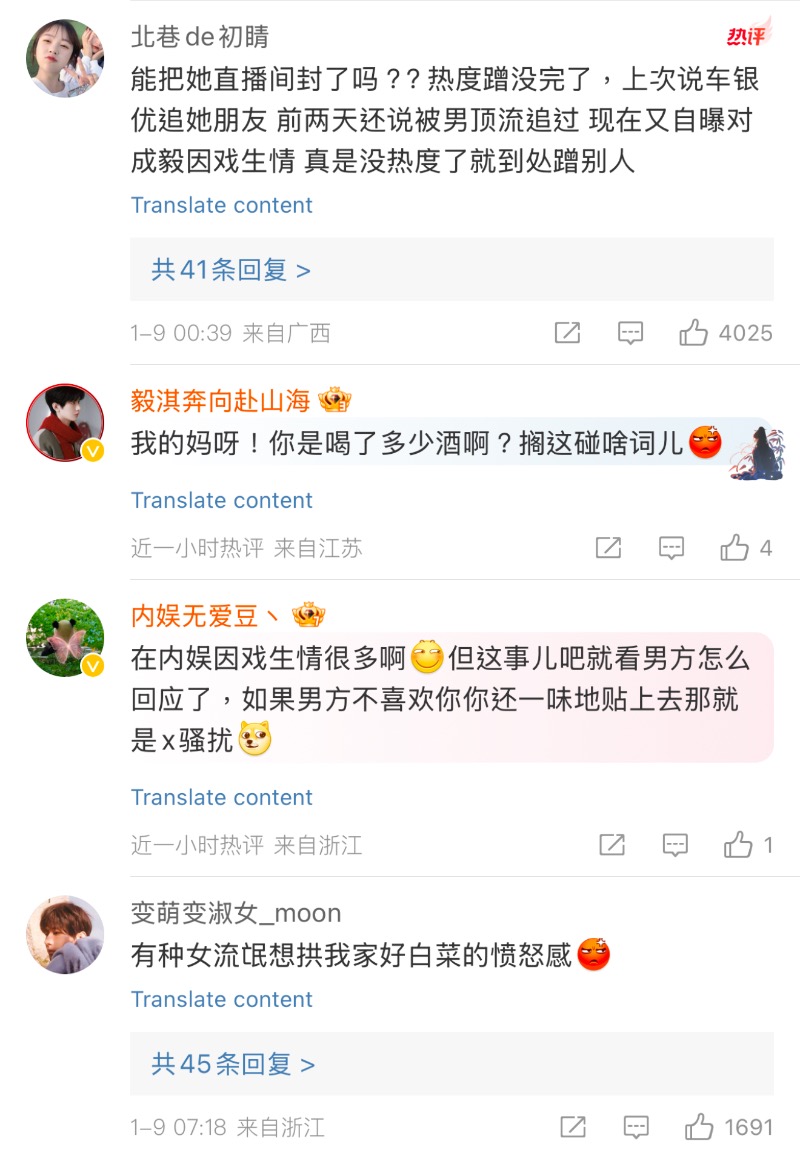Reply to the comment by 北巷de初晴

630,333
